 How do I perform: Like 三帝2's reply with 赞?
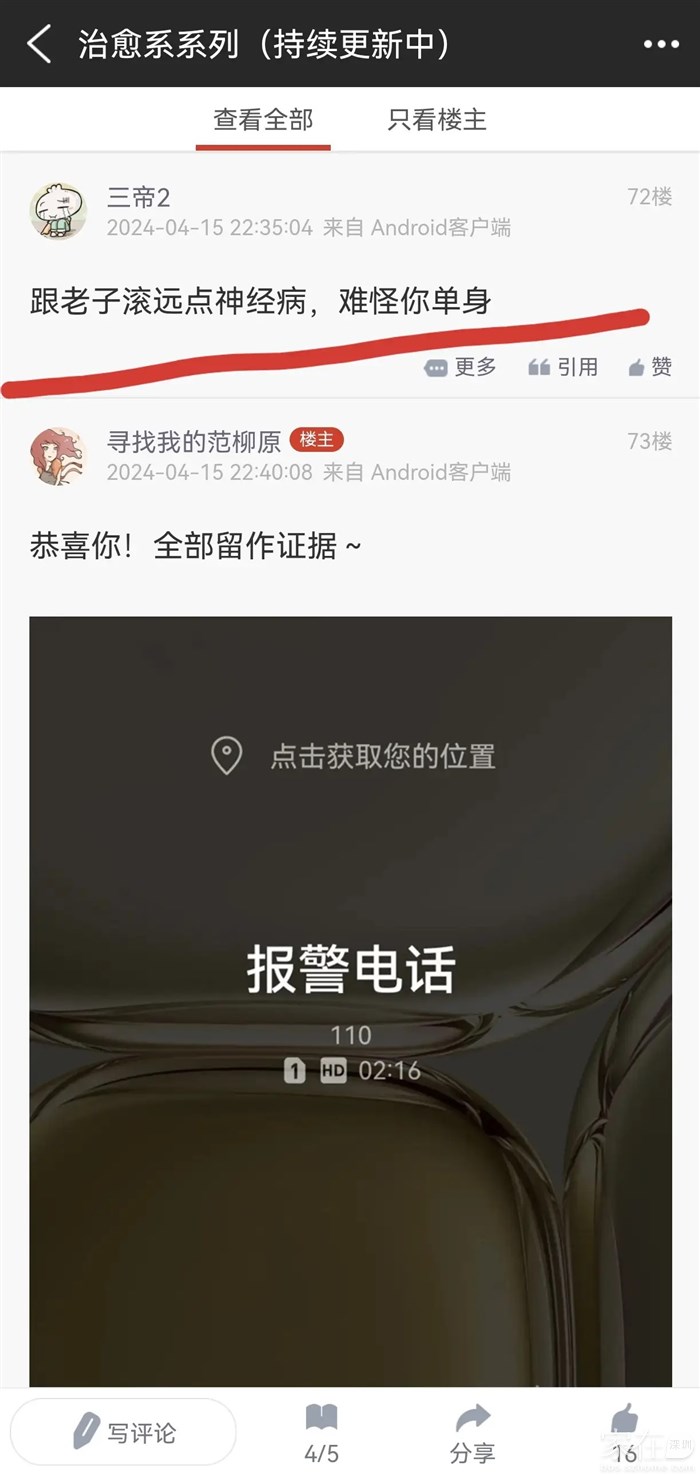(650, 368)
